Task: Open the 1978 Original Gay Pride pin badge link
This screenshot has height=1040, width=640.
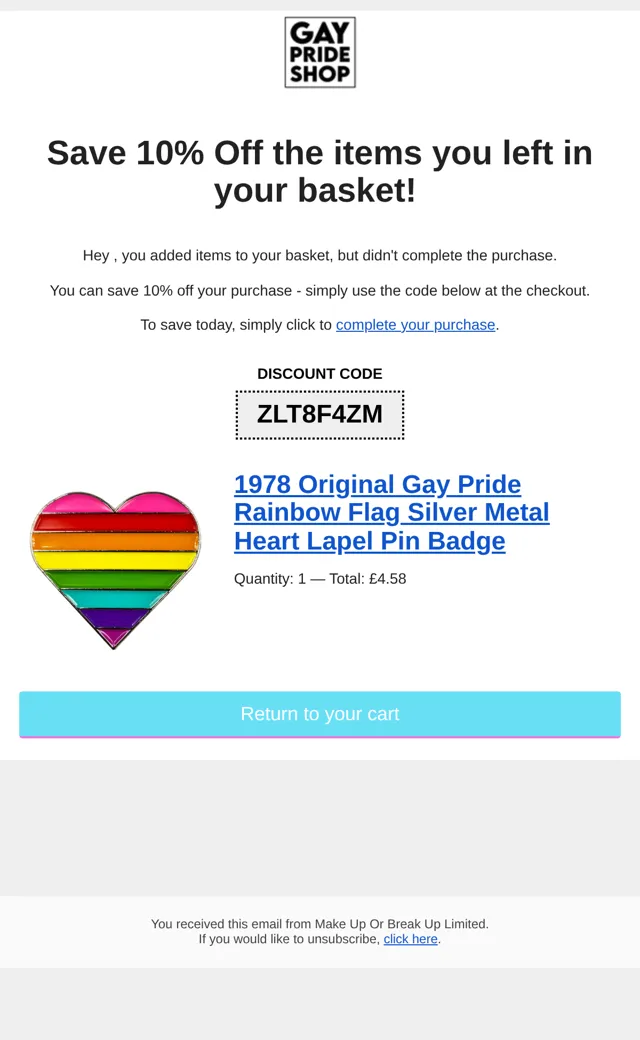Action: pyautogui.click(x=391, y=513)
